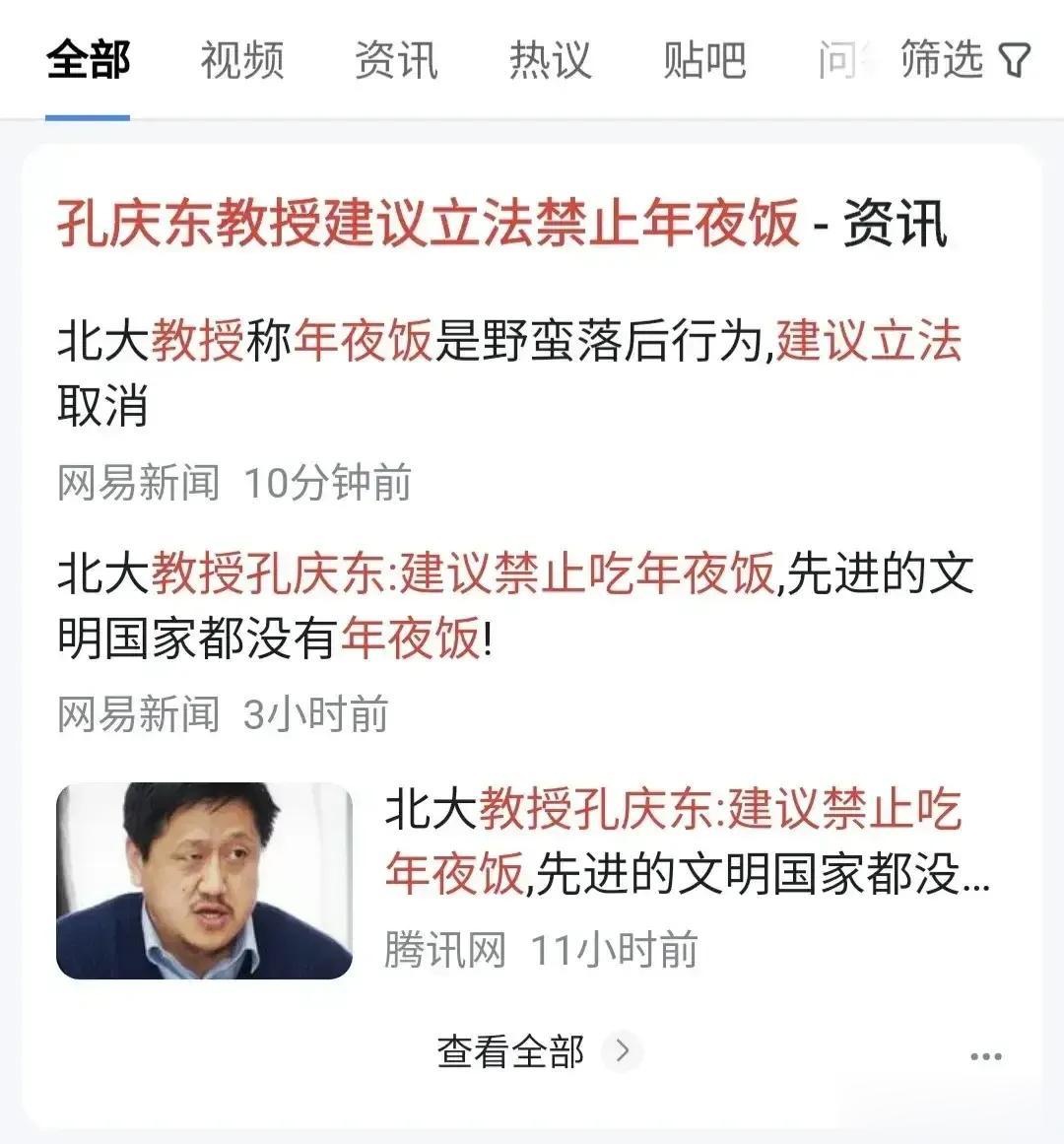The image size is (1064, 1144).
Task: Open the 热议 tab
Action: coord(550,60)
